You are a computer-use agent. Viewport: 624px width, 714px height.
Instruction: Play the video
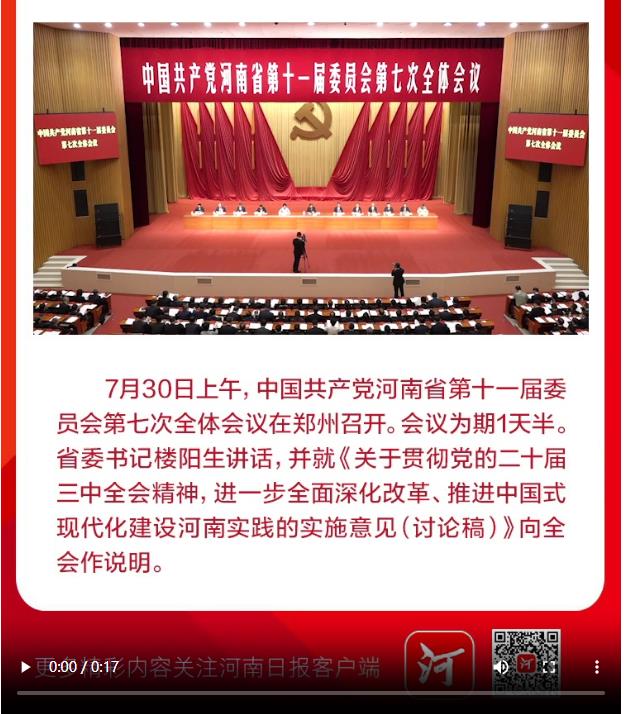pos(25,667)
